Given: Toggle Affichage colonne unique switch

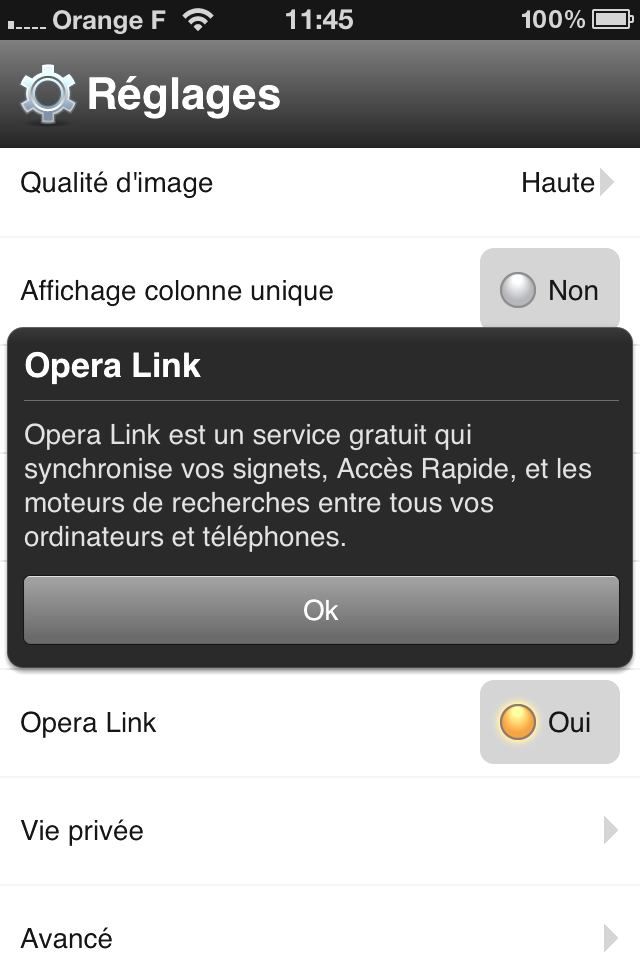Looking at the screenshot, I should 549,290.
